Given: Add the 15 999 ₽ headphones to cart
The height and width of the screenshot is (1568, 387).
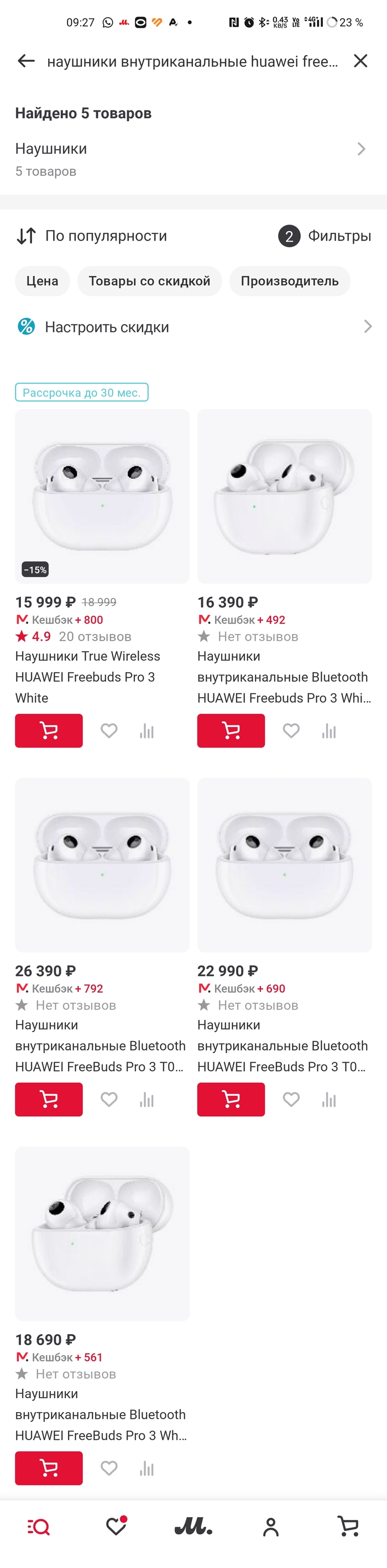Looking at the screenshot, I should pos(49,730).
